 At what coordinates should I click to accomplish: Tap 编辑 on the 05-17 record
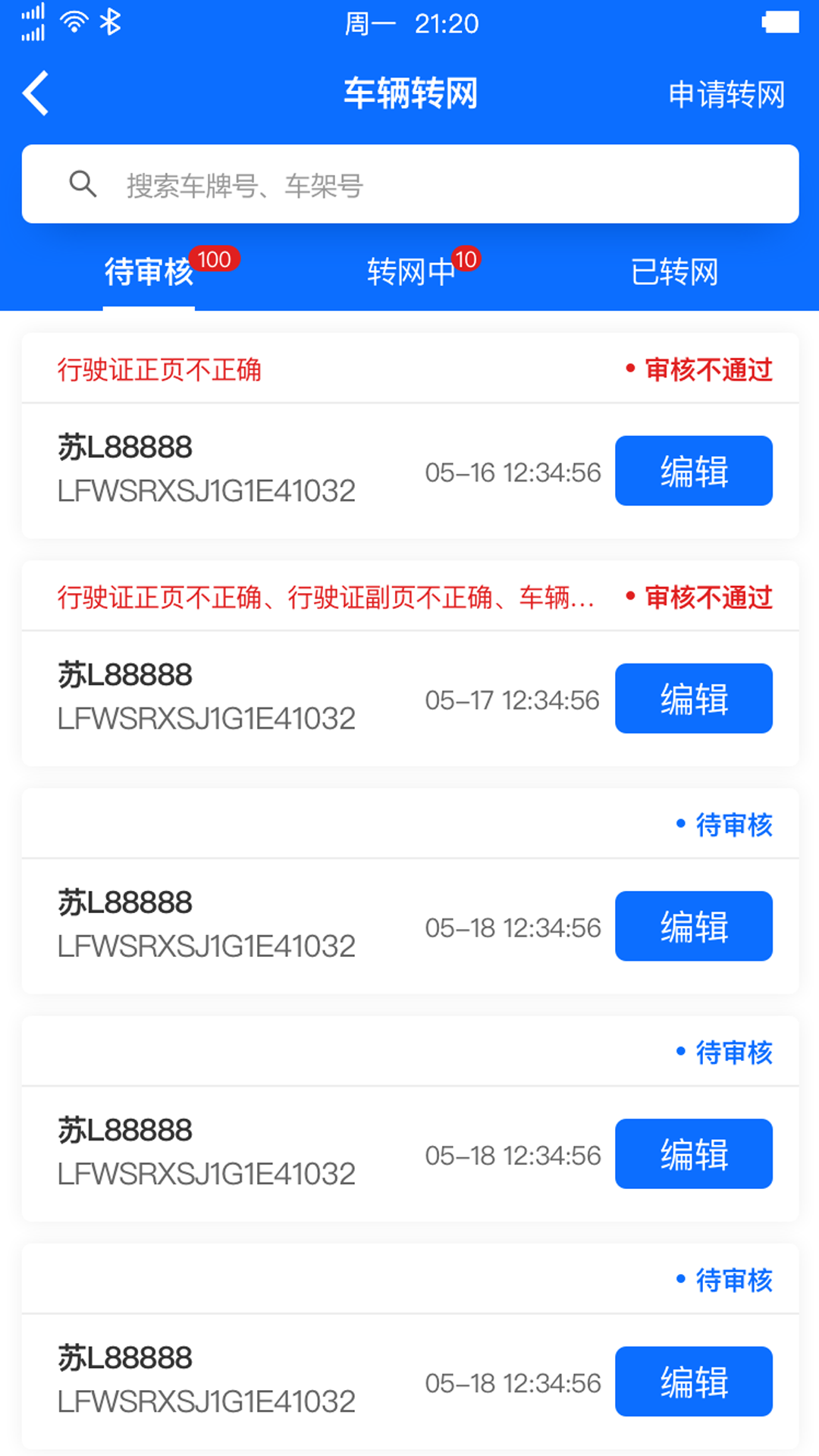pos(692,699)
